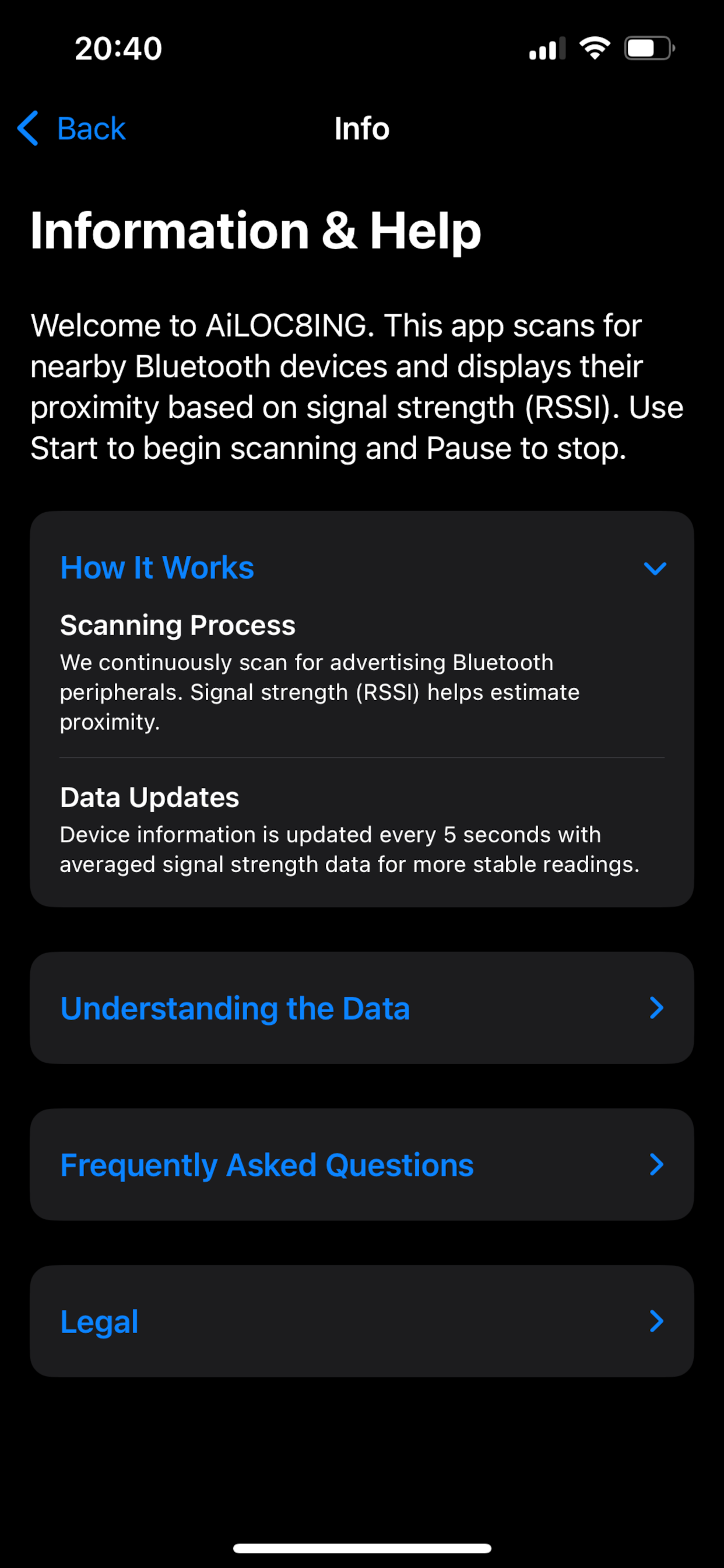This screenshot has height=1568, width=724.
Task: Tap the clock showing 20:40
Action: pos(116,48)
